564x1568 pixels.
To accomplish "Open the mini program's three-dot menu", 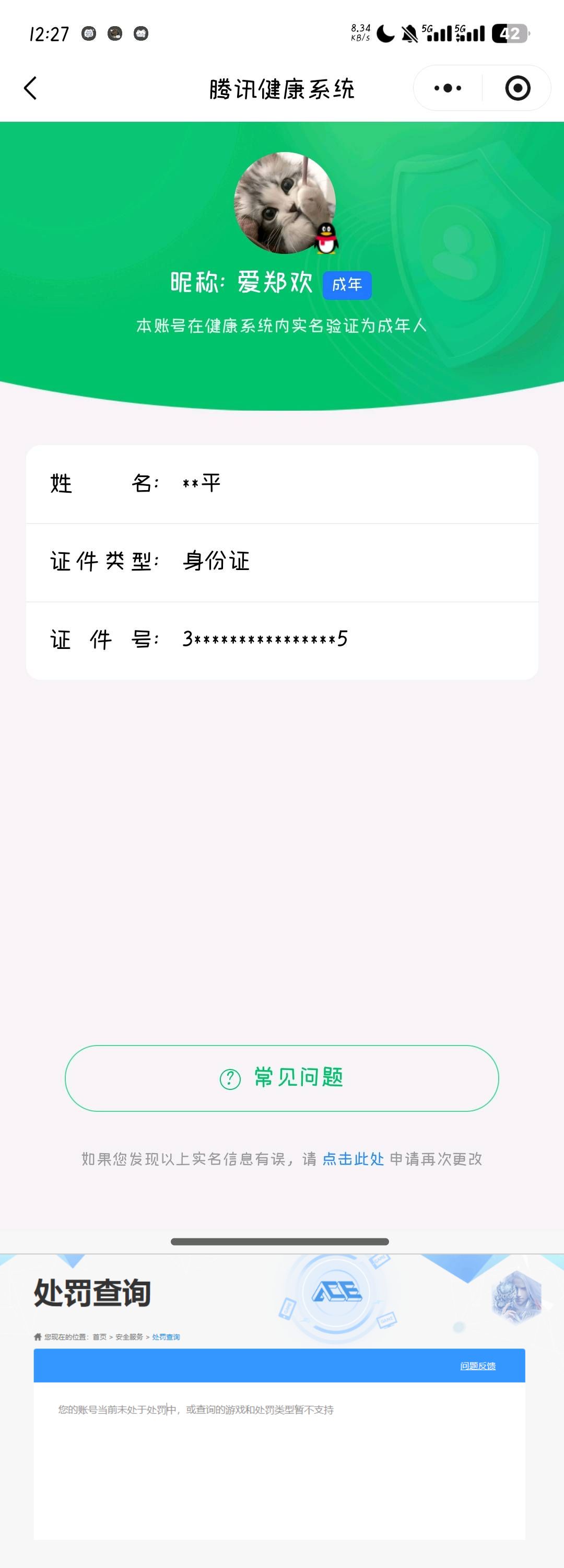I will click(448, 88).
